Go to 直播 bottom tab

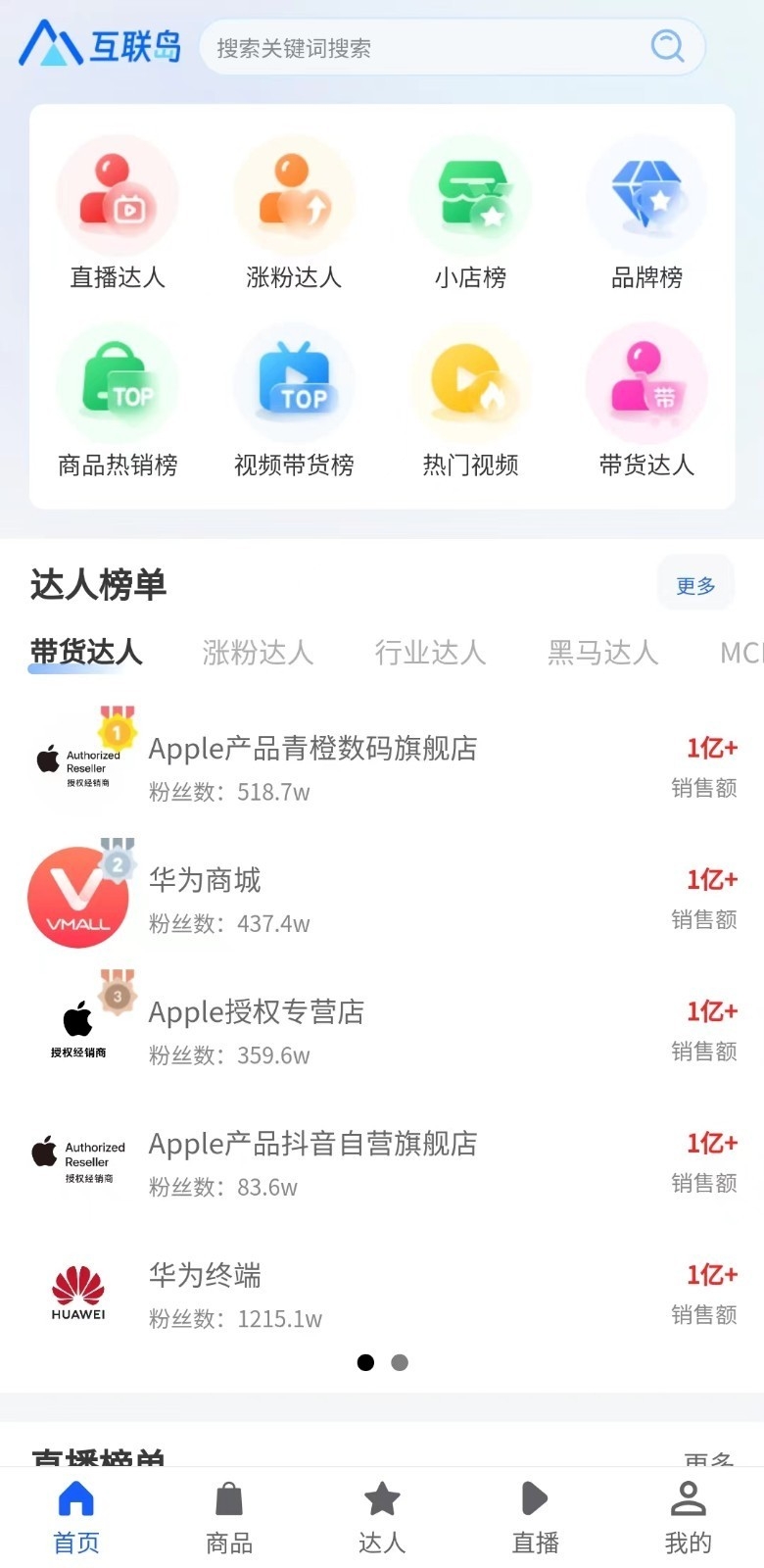(x=535, y=1518)
